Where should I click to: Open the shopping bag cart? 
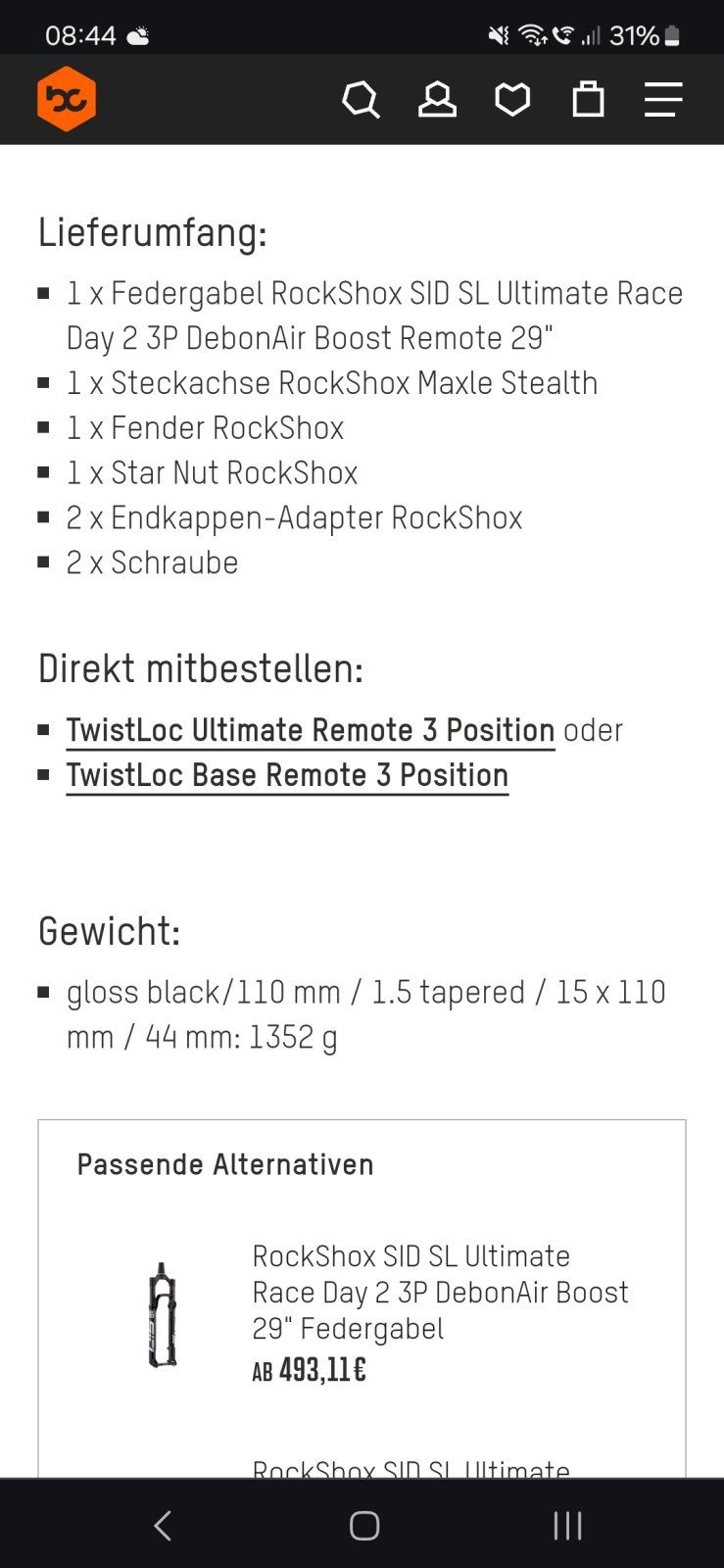click(588, 99)
